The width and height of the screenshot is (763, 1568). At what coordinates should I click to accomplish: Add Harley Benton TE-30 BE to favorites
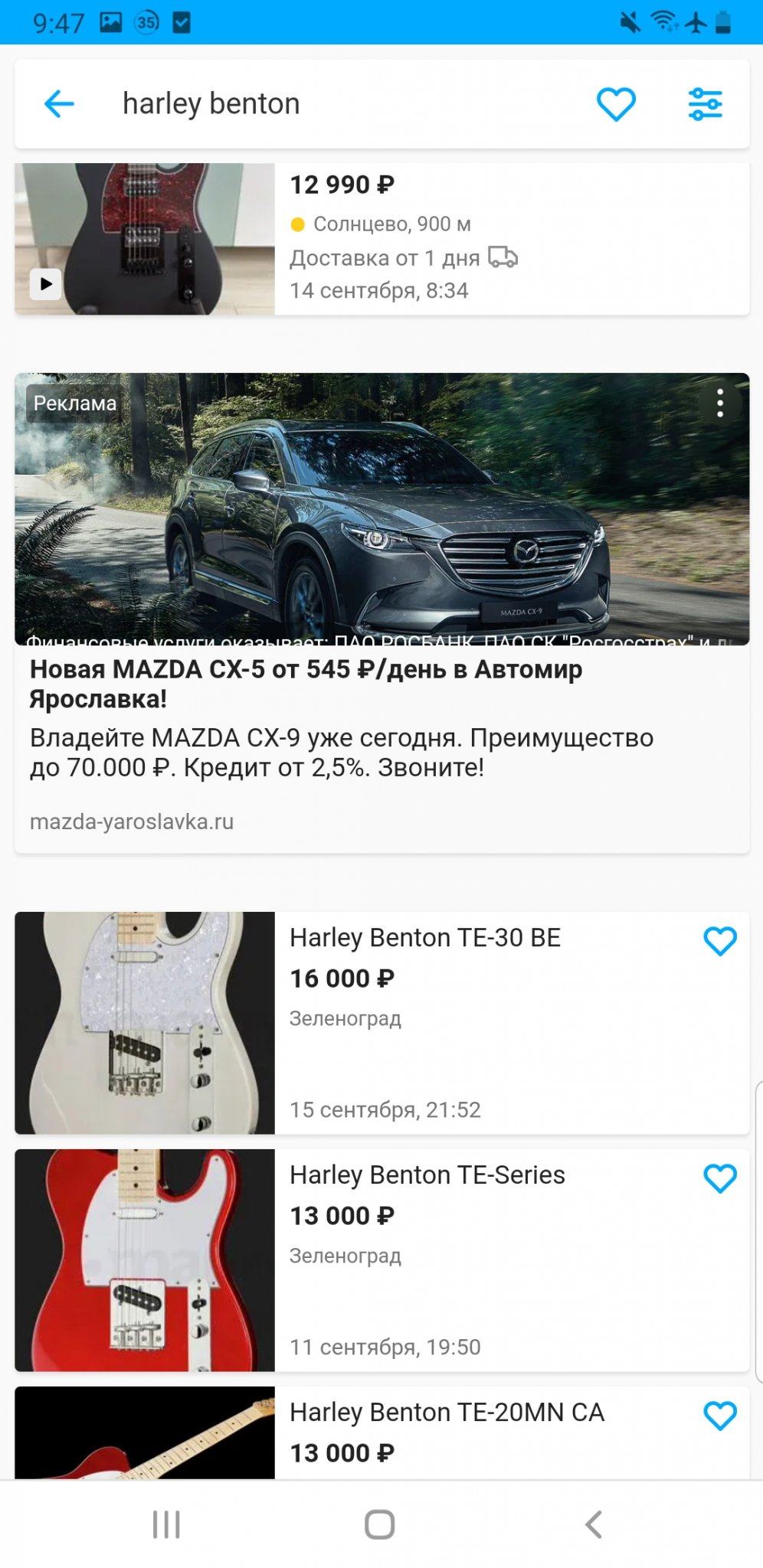click(x=720, y=941)
